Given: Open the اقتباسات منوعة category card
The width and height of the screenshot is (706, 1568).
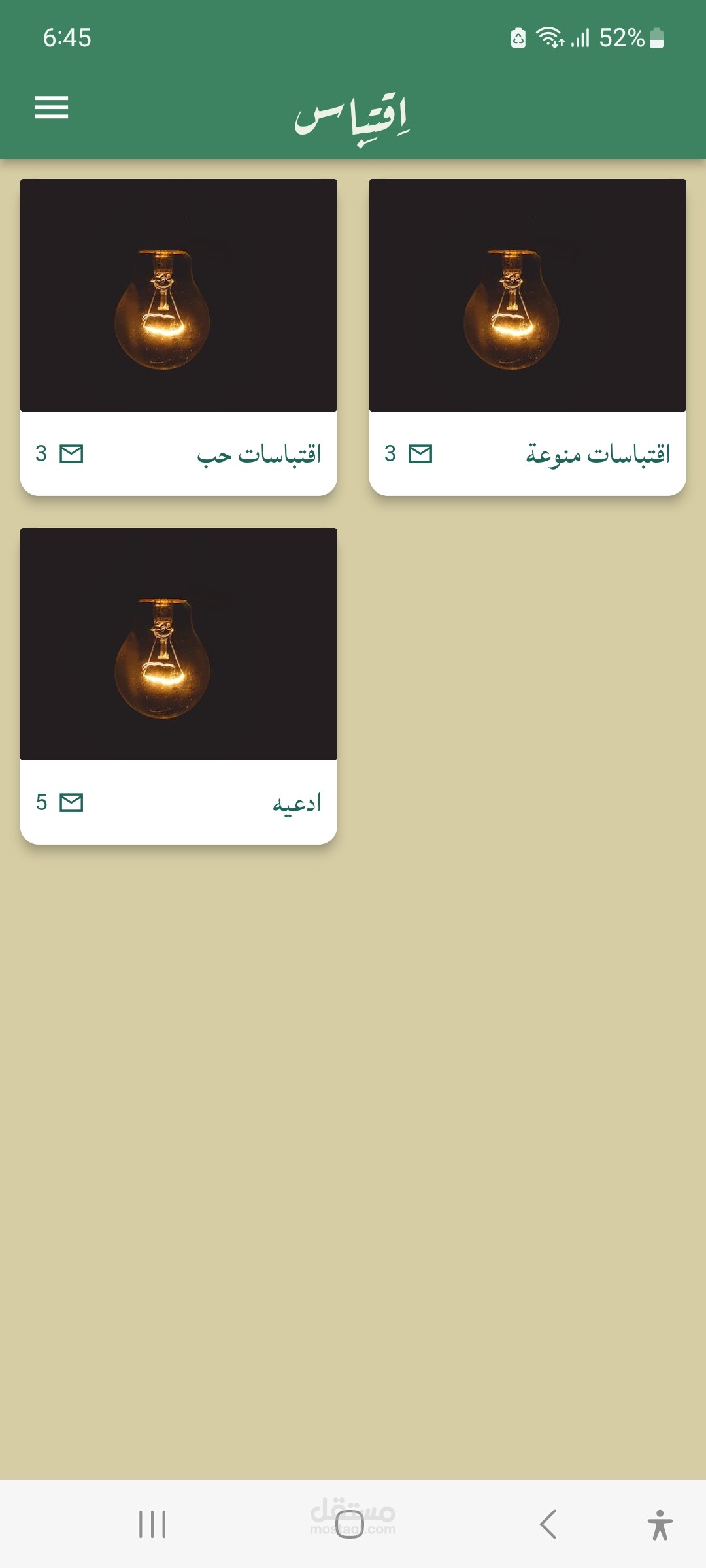Looking at the screenshot, I should pos(528,337).
